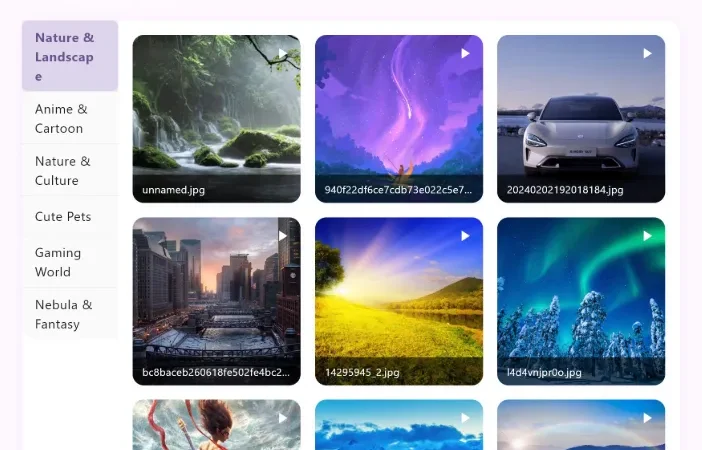Tap the Nature & Landscape category
Screen dimensions: 702x450
coord(70,56)
